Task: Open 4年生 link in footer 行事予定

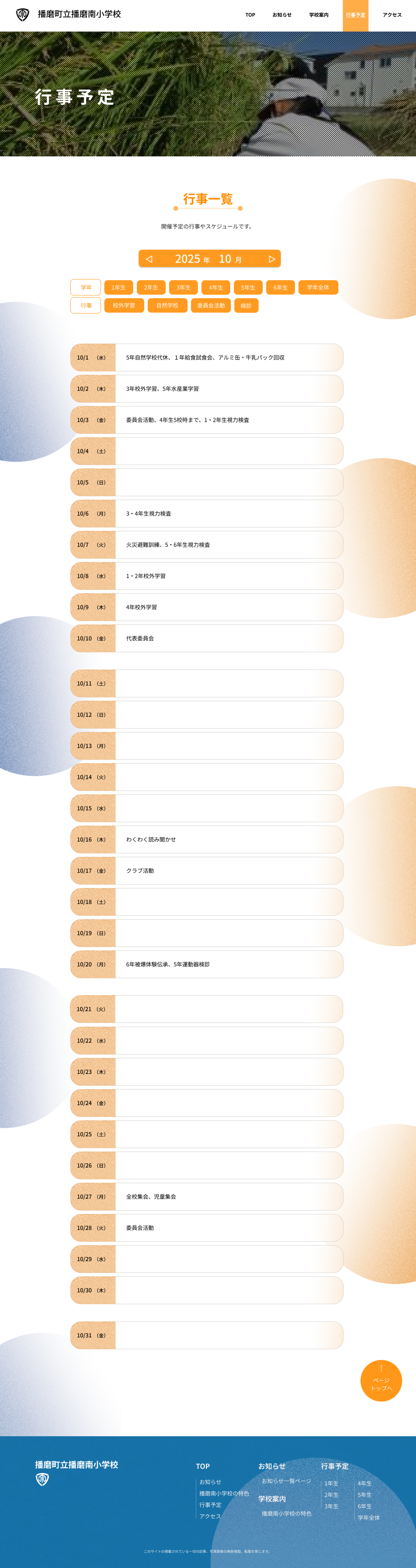Action: pos(364,1483)
